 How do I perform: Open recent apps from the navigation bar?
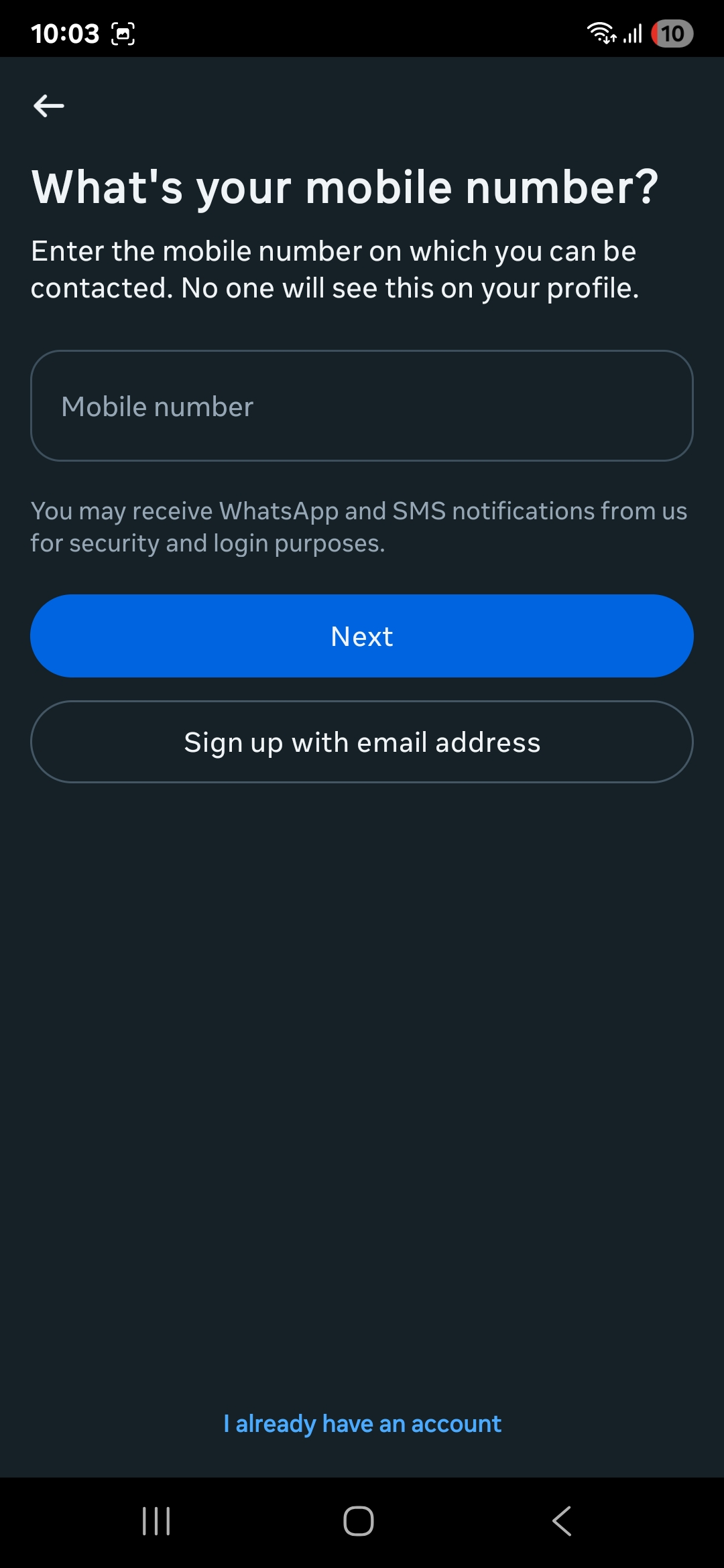click(x=156, y=1521)
